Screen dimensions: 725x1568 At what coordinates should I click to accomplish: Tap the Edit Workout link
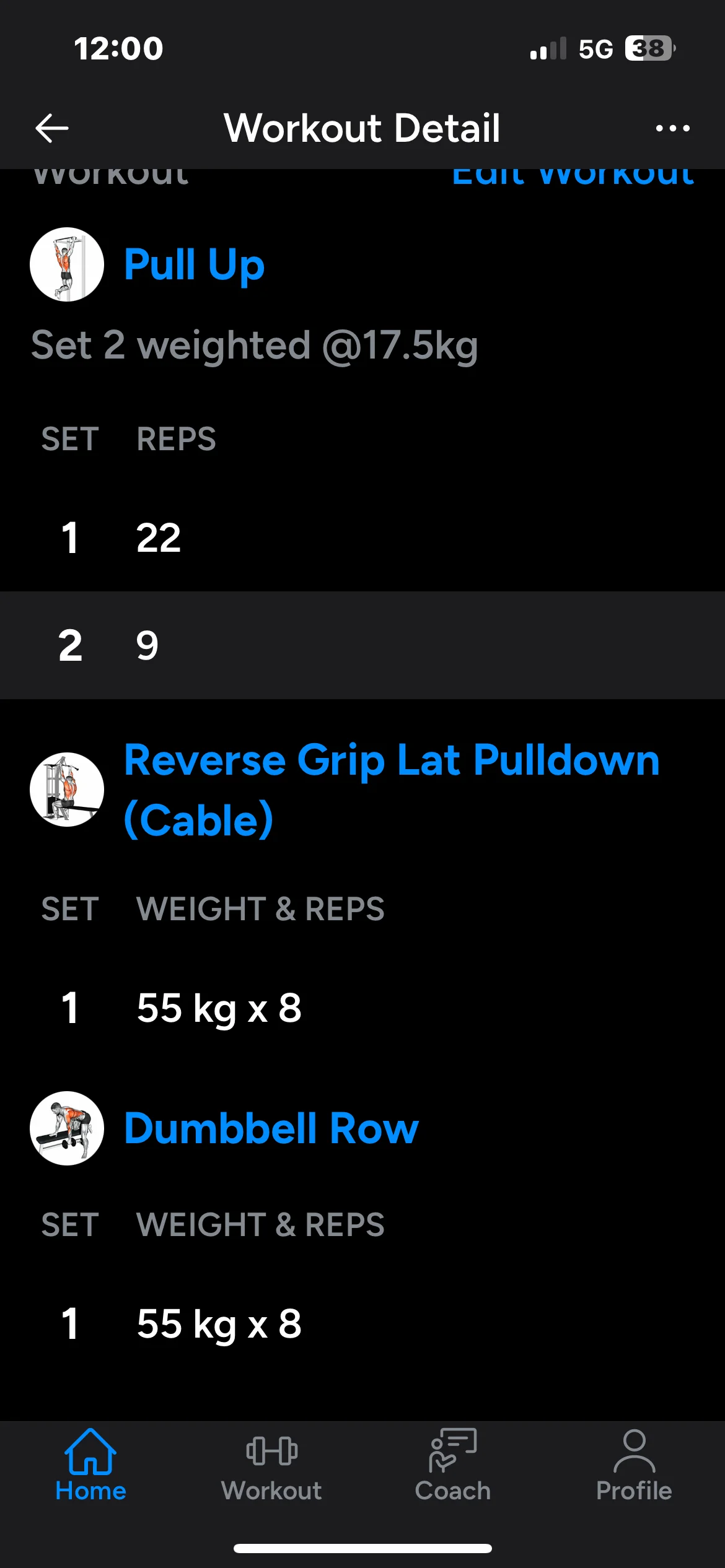[573, 177]
